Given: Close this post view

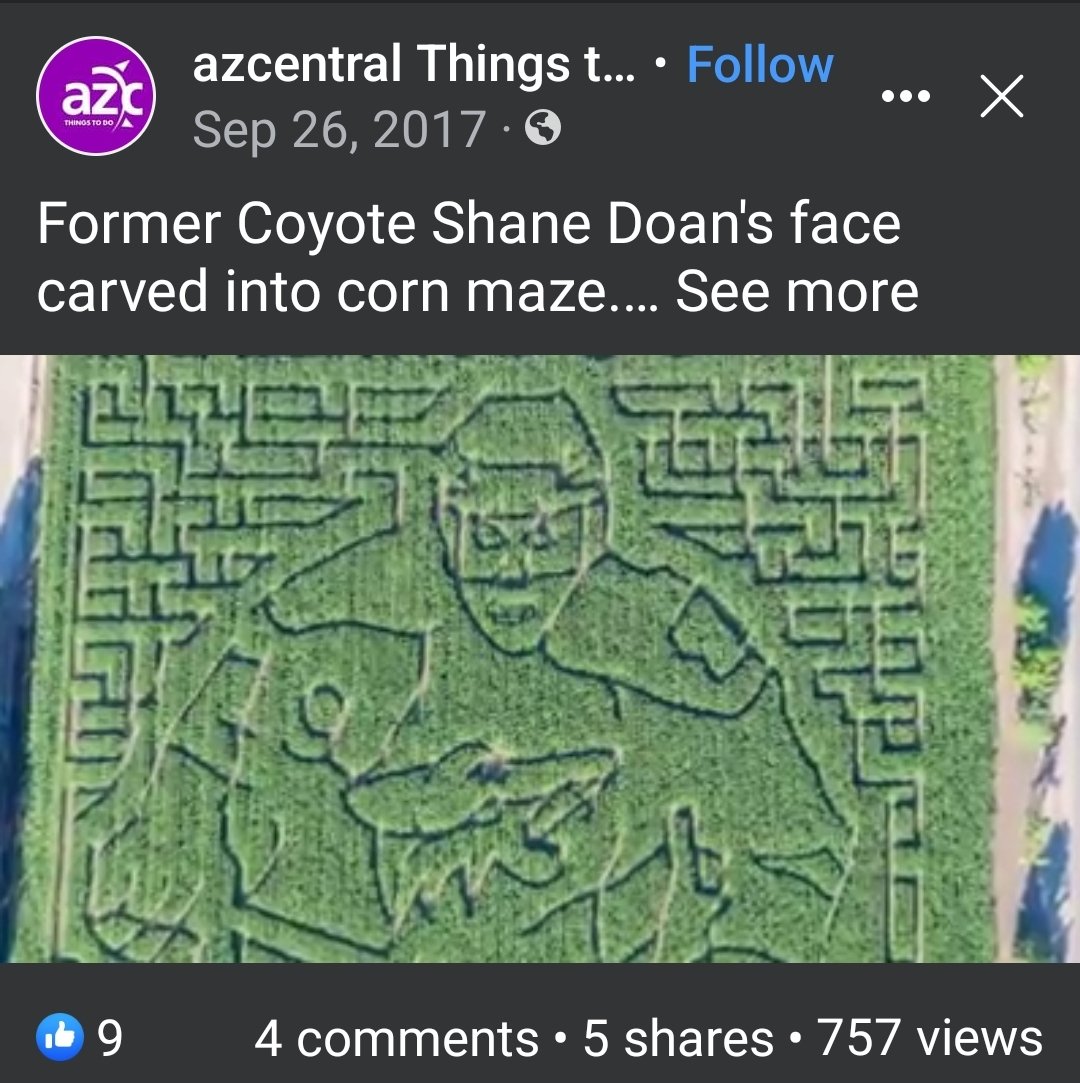Looking at the screenshot, I should [1001, 97].
